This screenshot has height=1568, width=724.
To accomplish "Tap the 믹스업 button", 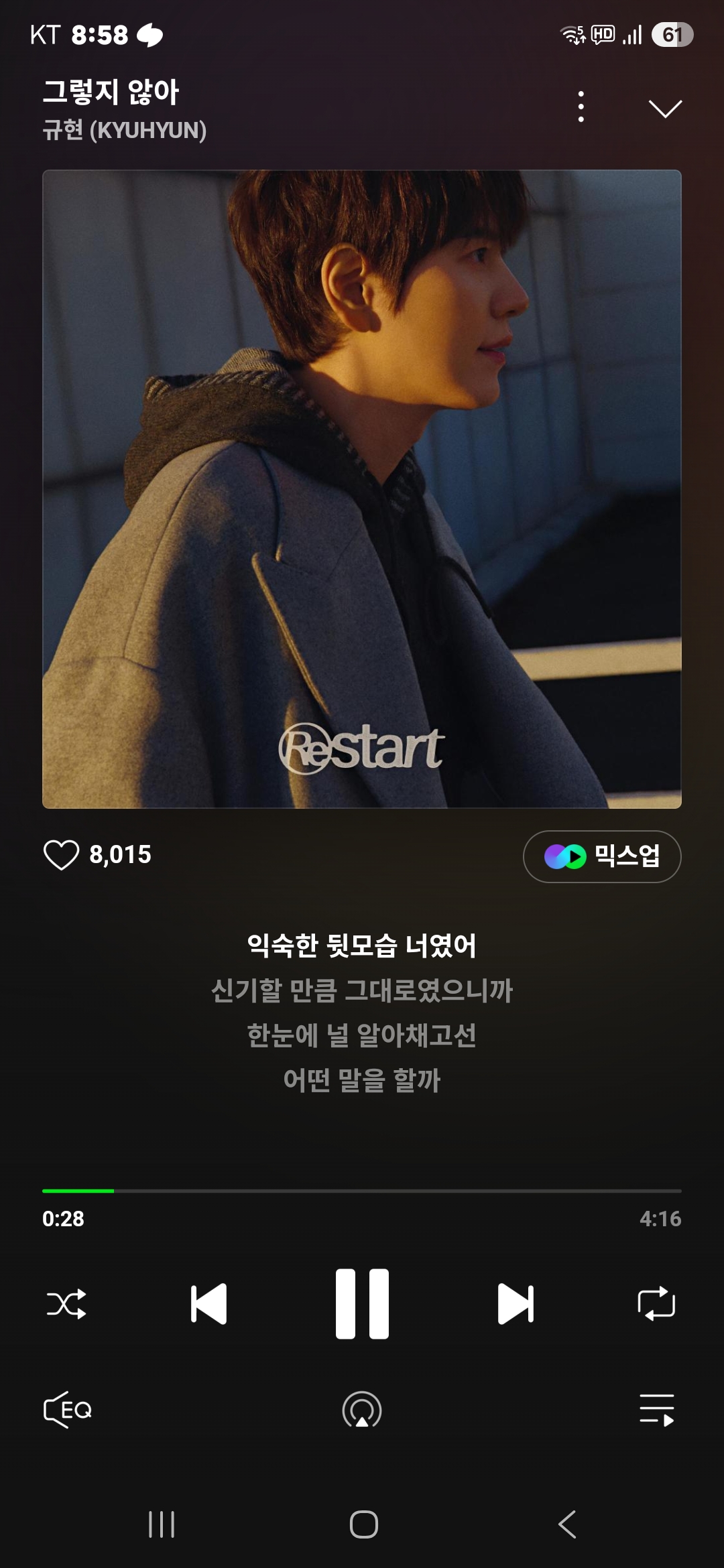I will (602, 856).
